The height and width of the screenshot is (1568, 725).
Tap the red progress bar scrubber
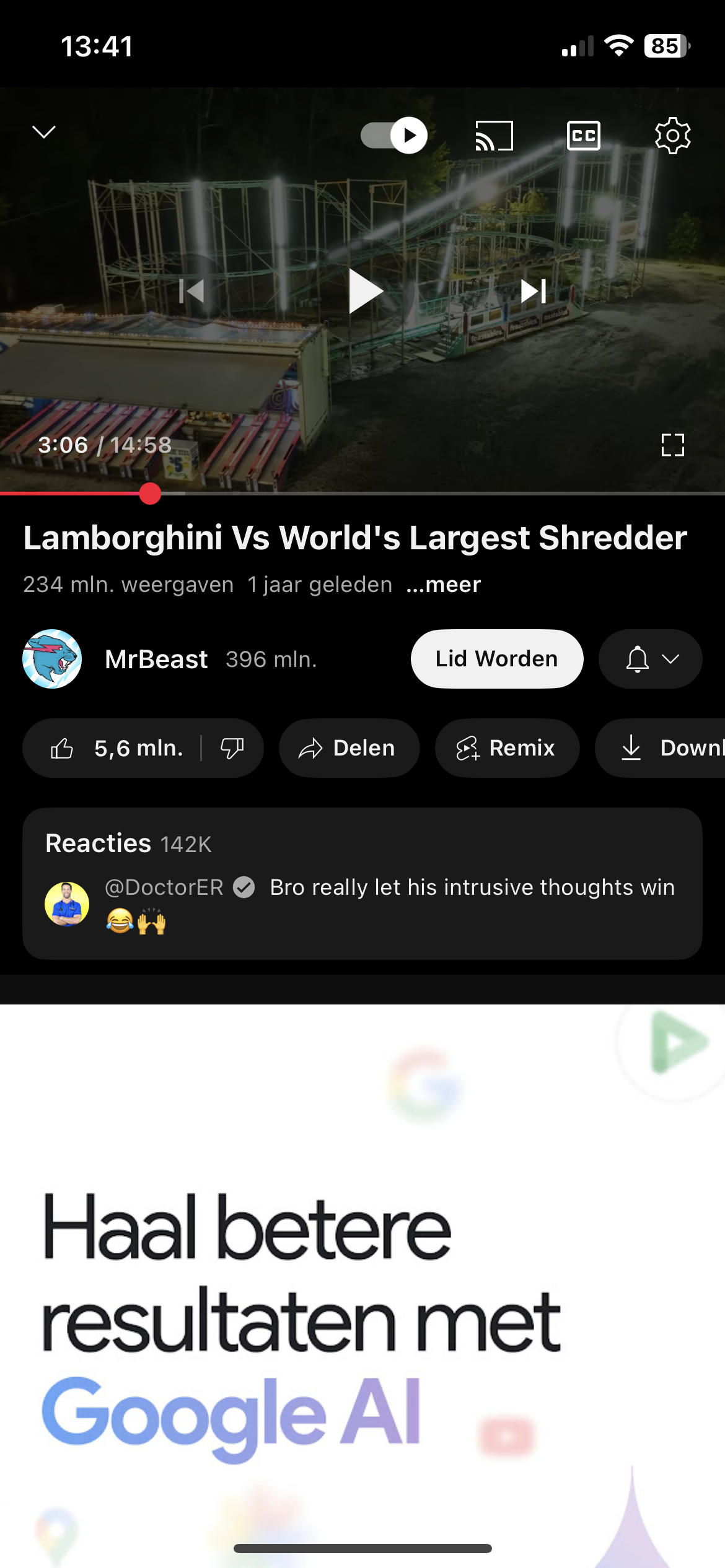point(150,494)
